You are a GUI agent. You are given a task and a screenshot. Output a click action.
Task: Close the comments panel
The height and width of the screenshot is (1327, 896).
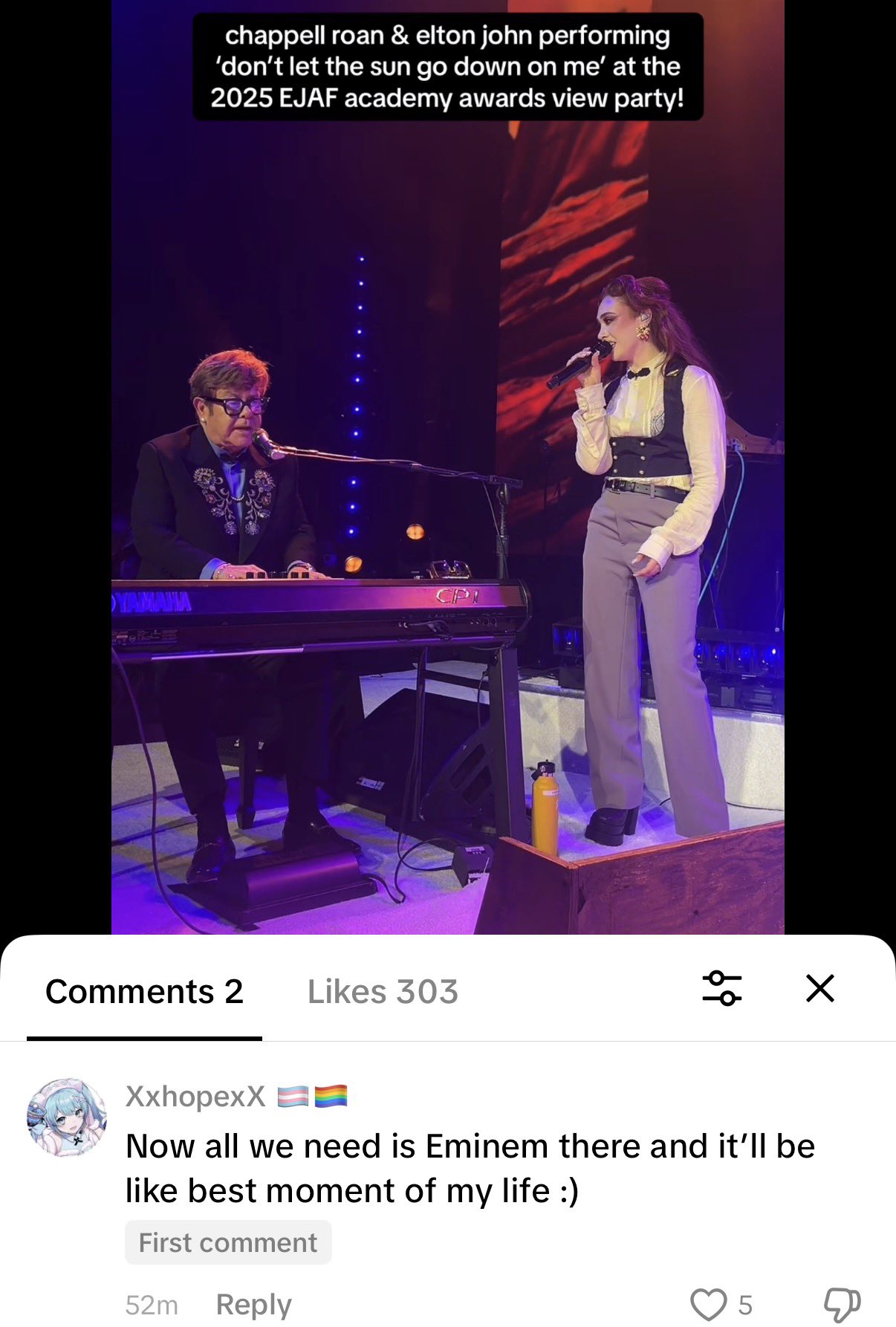coord(820,989)
